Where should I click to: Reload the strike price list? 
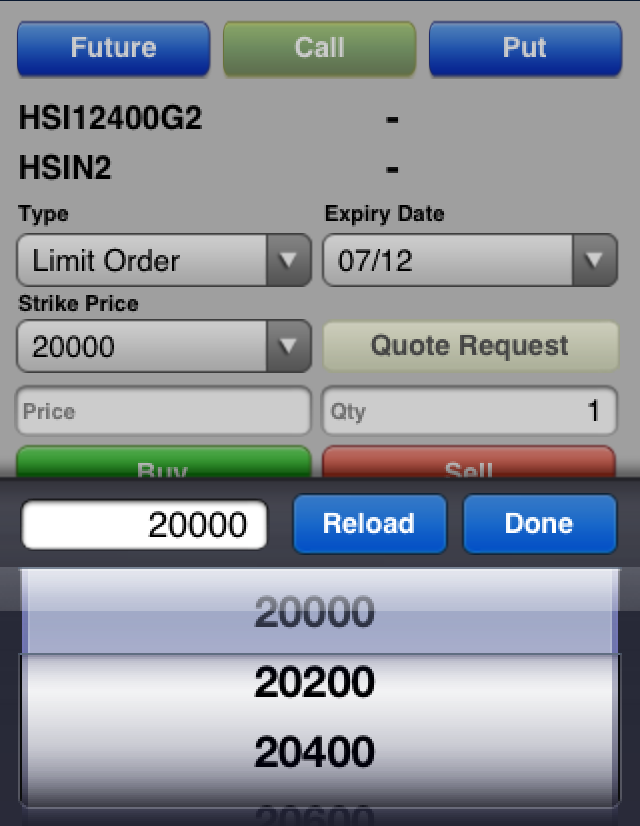(369, 524)
